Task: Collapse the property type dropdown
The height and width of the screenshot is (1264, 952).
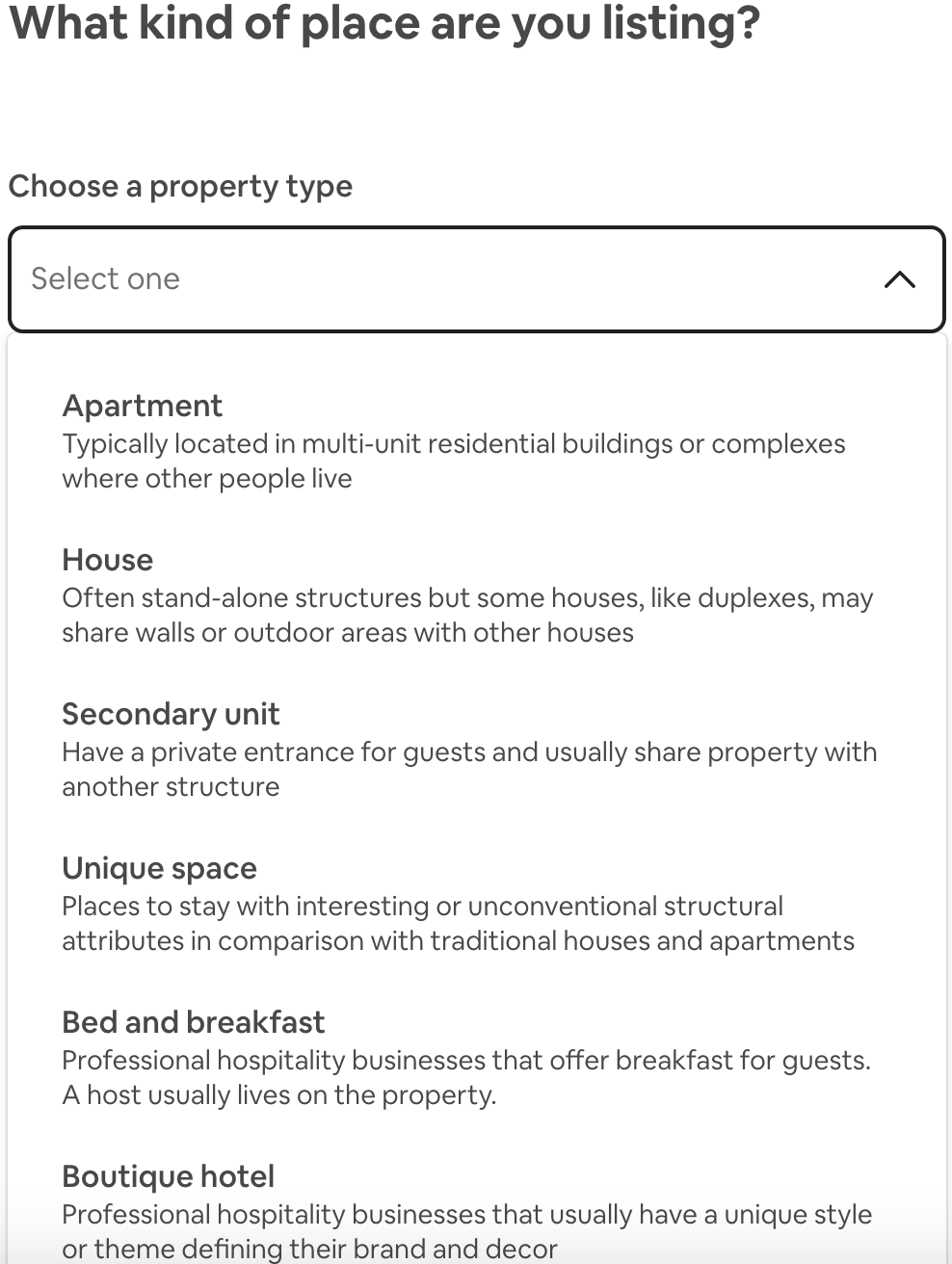Action: [898, 280]
